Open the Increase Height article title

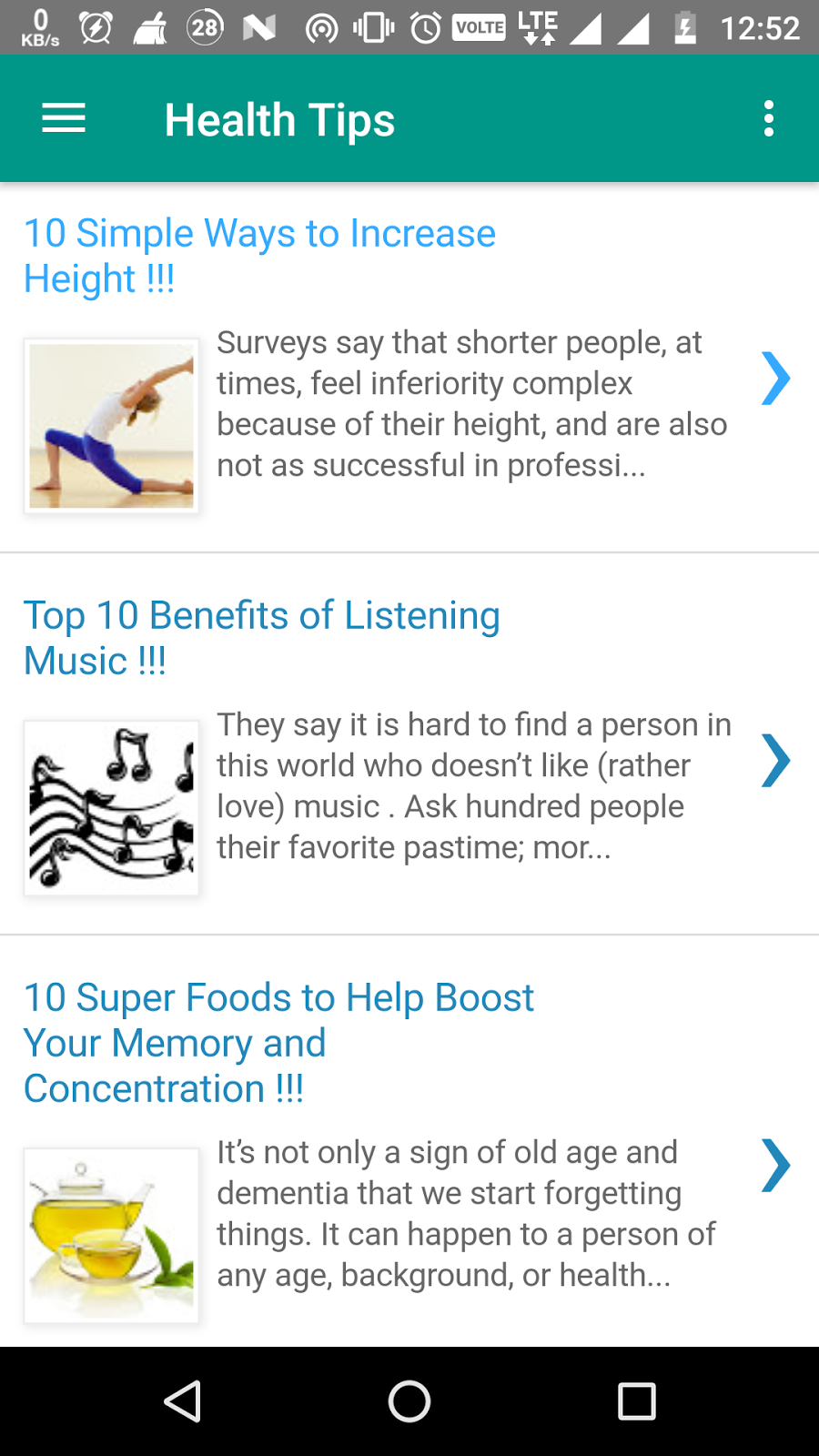pos(259,256)
